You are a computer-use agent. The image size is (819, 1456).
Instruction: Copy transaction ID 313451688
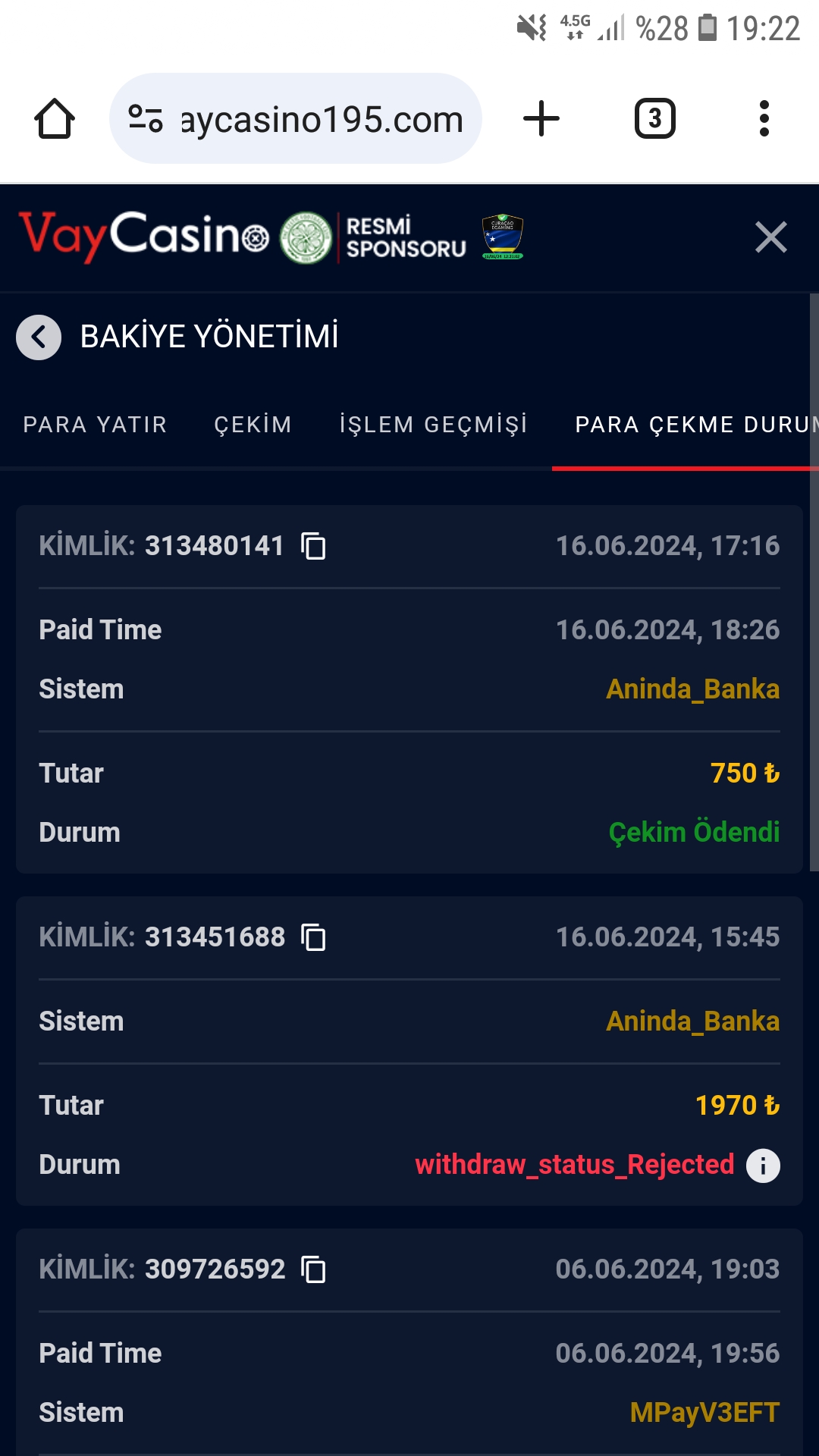point(313,937)
